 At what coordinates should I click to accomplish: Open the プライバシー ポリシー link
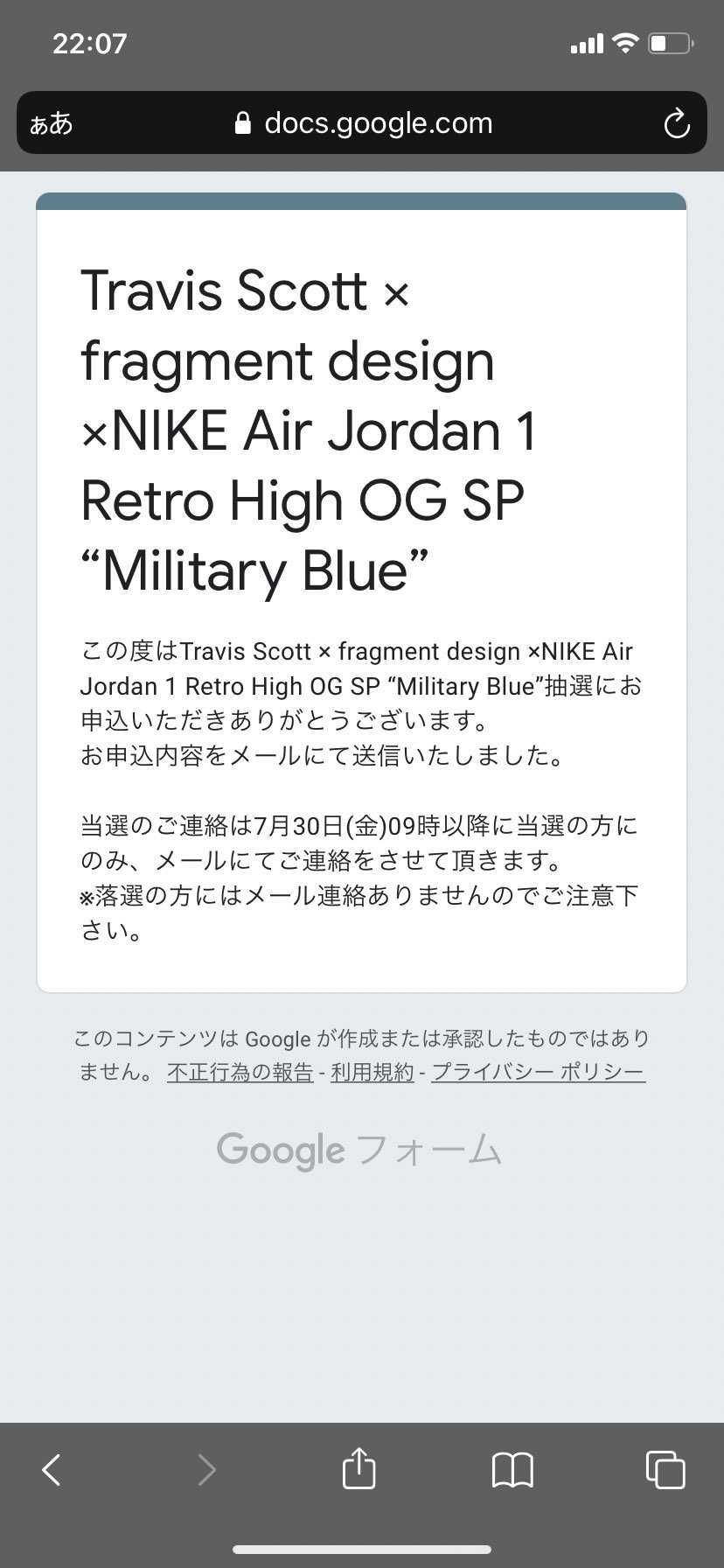coord(538,1072)
